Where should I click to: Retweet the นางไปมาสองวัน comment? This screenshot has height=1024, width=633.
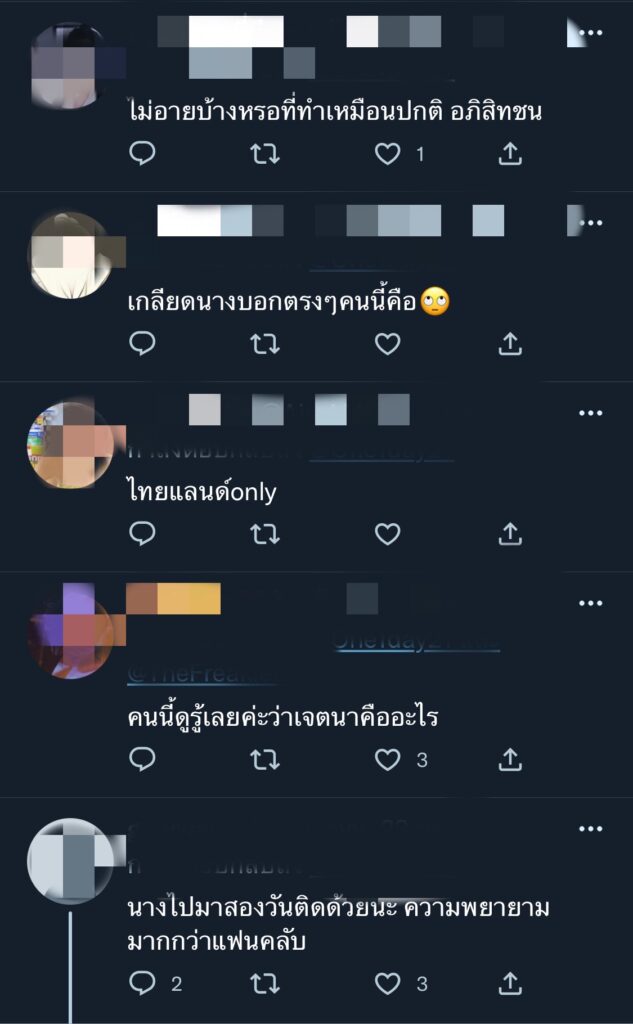(x=265, y=984)
